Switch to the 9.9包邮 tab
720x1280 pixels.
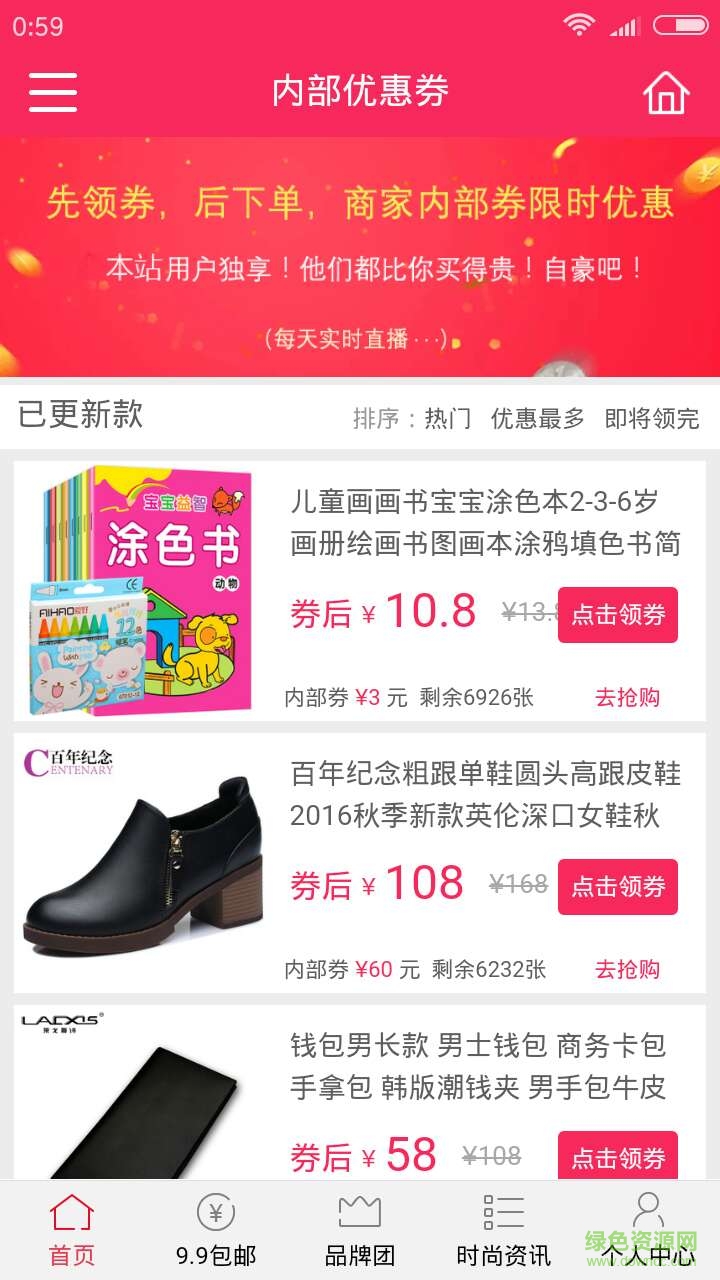click(216, 1230)
